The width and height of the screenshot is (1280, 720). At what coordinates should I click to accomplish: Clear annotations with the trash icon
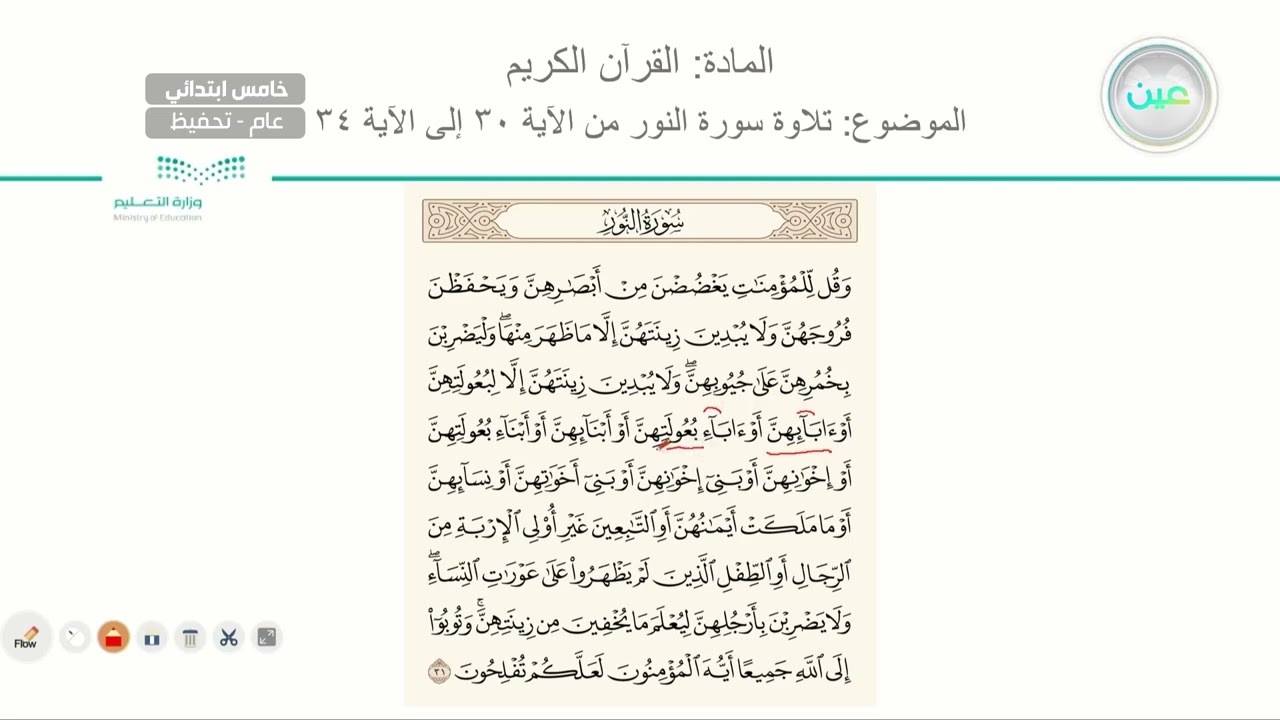(x=190, y=637)
